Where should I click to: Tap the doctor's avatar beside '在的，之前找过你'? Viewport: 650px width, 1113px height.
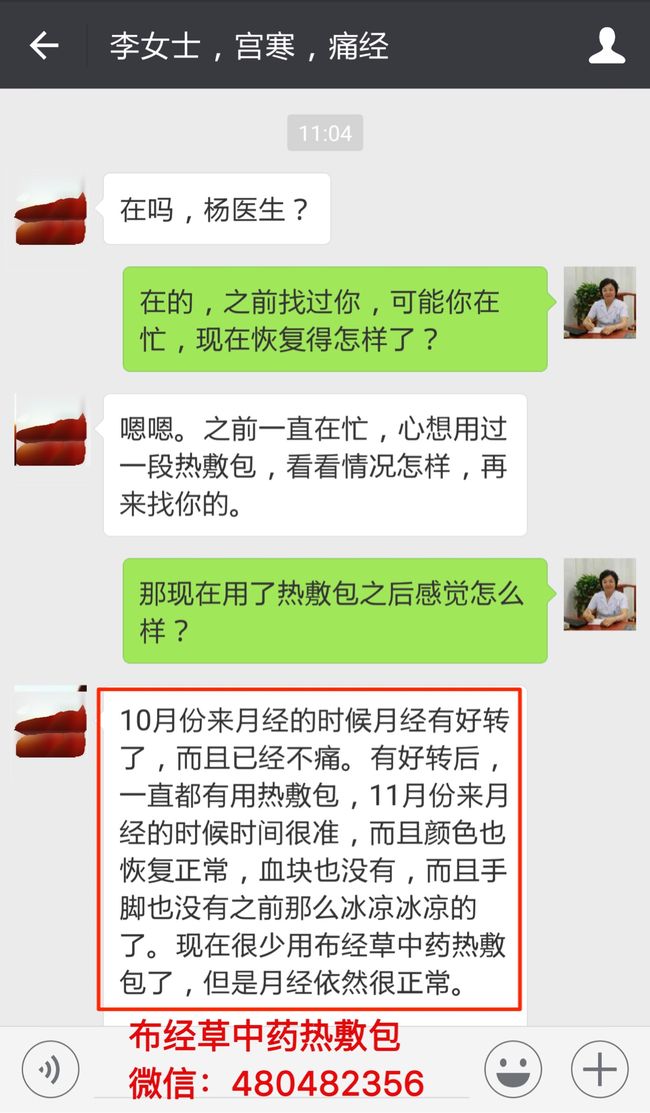pyautogui.click(x=600, y=302)
